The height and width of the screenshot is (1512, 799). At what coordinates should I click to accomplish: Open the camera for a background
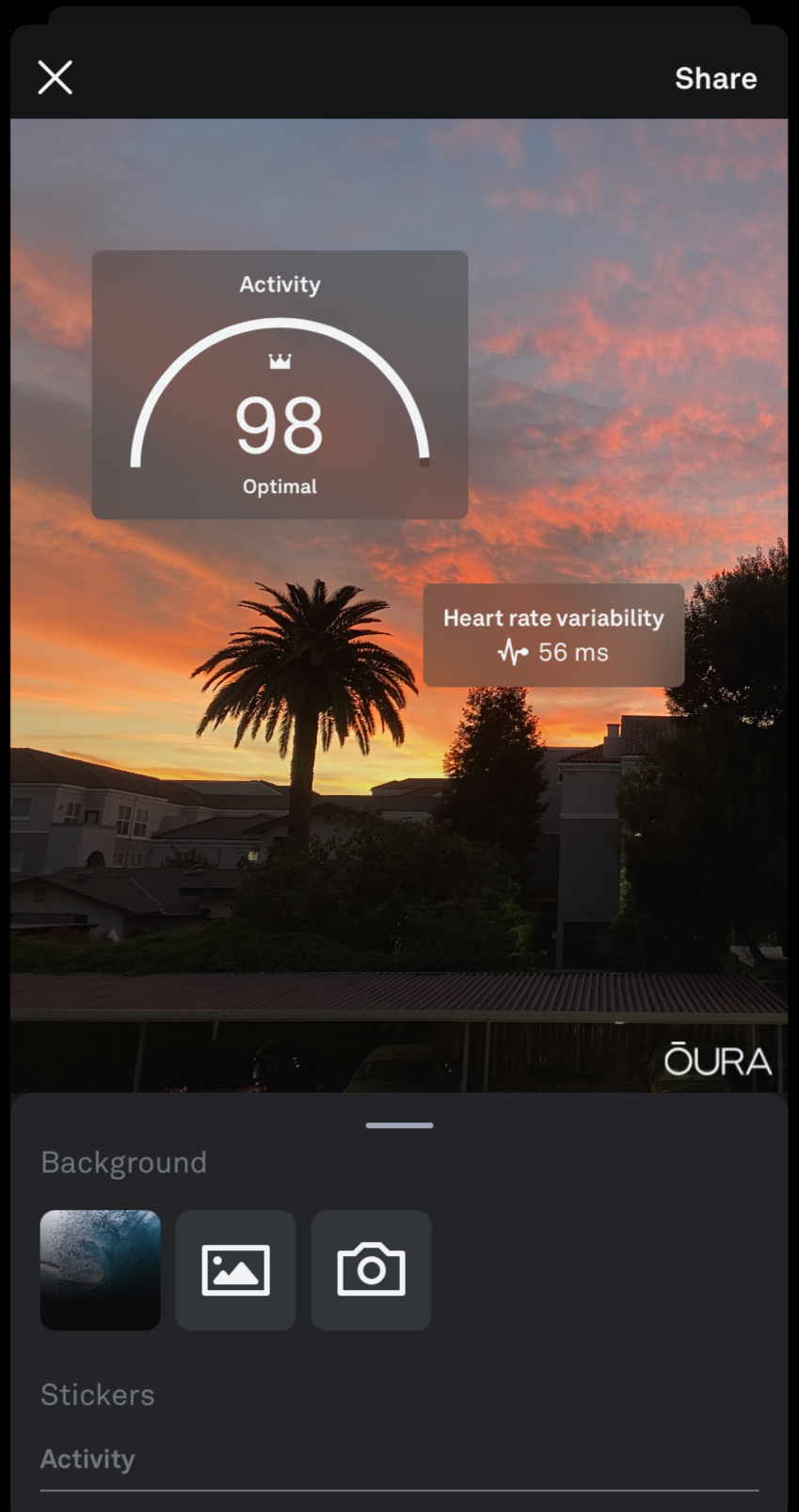371,1269
